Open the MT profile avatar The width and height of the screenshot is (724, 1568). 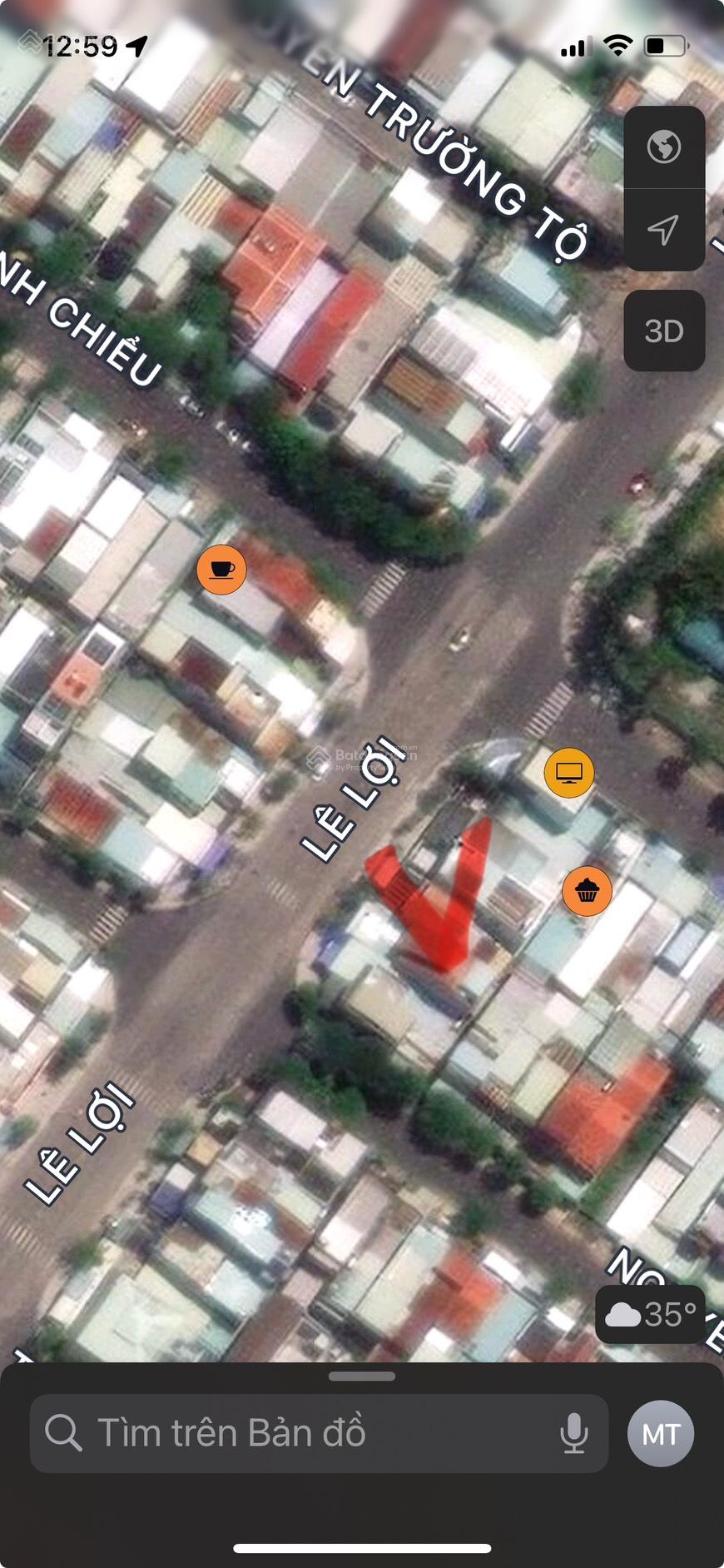click(x=661, y=1433)
